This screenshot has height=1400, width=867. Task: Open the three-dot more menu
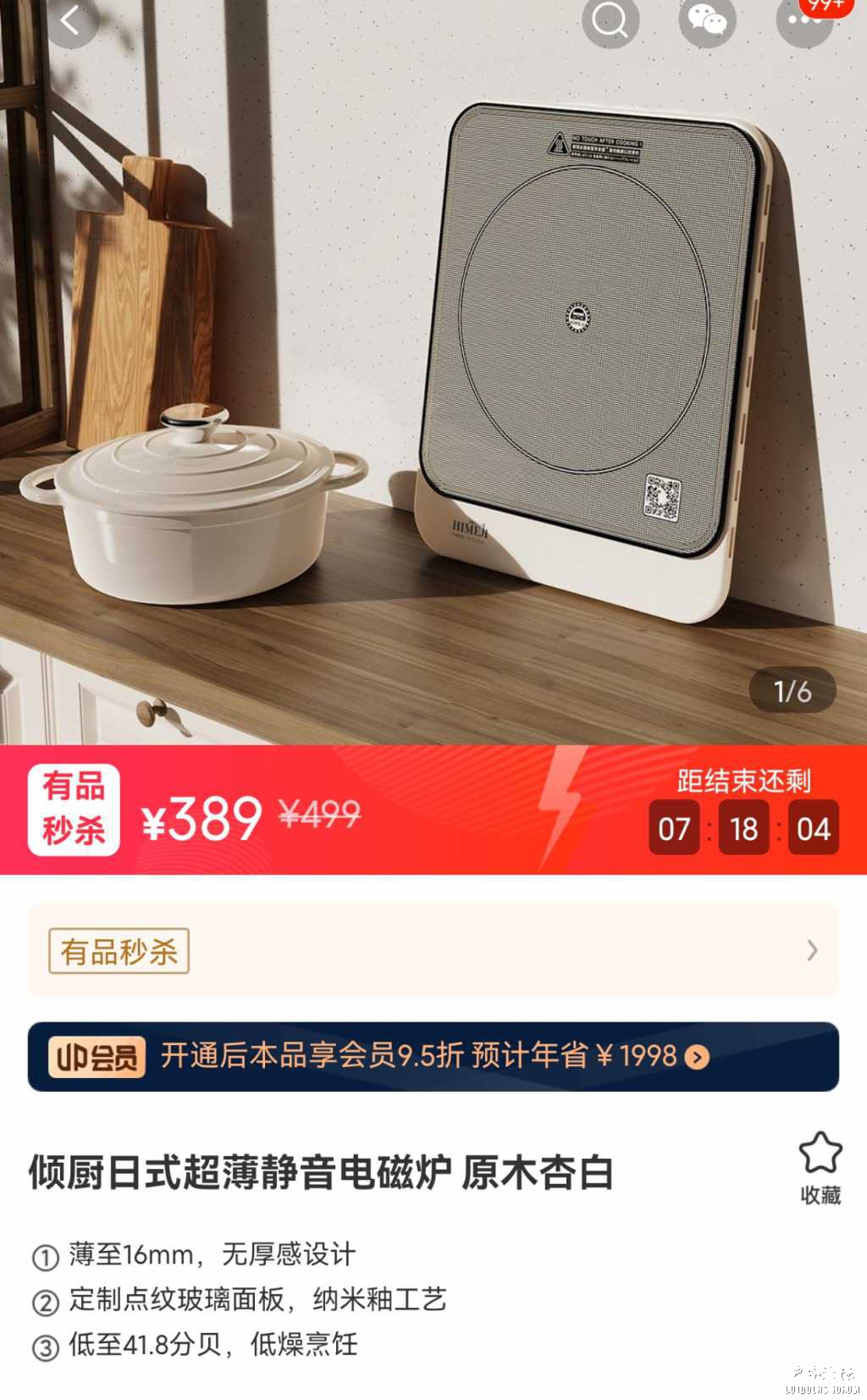pos(803,20)
